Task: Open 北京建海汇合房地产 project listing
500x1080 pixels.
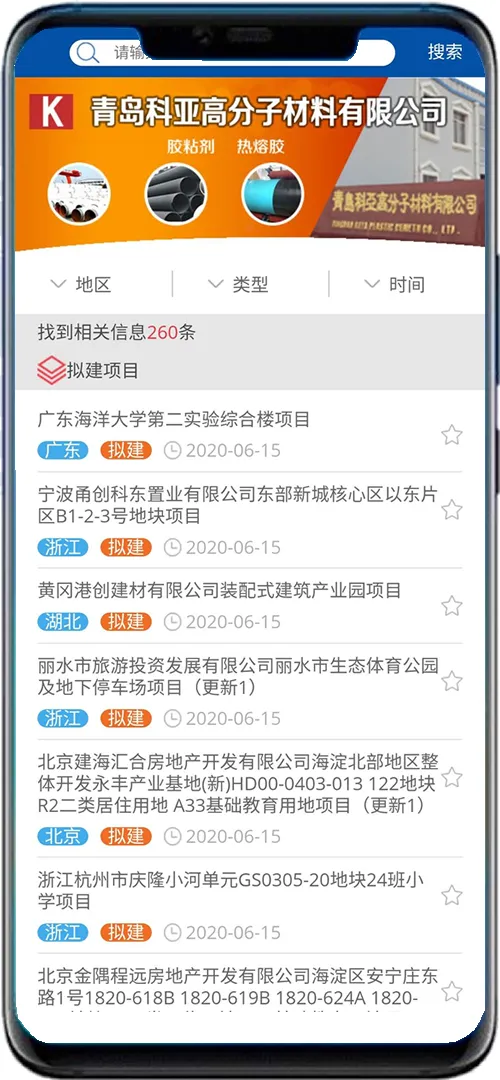Action: point(238,783)
